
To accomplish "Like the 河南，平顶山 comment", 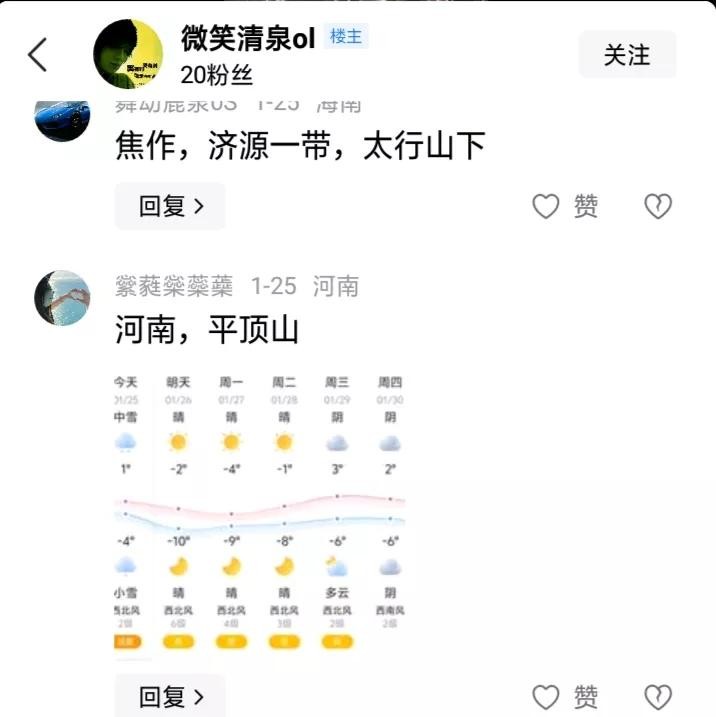I will click(565, 696).
